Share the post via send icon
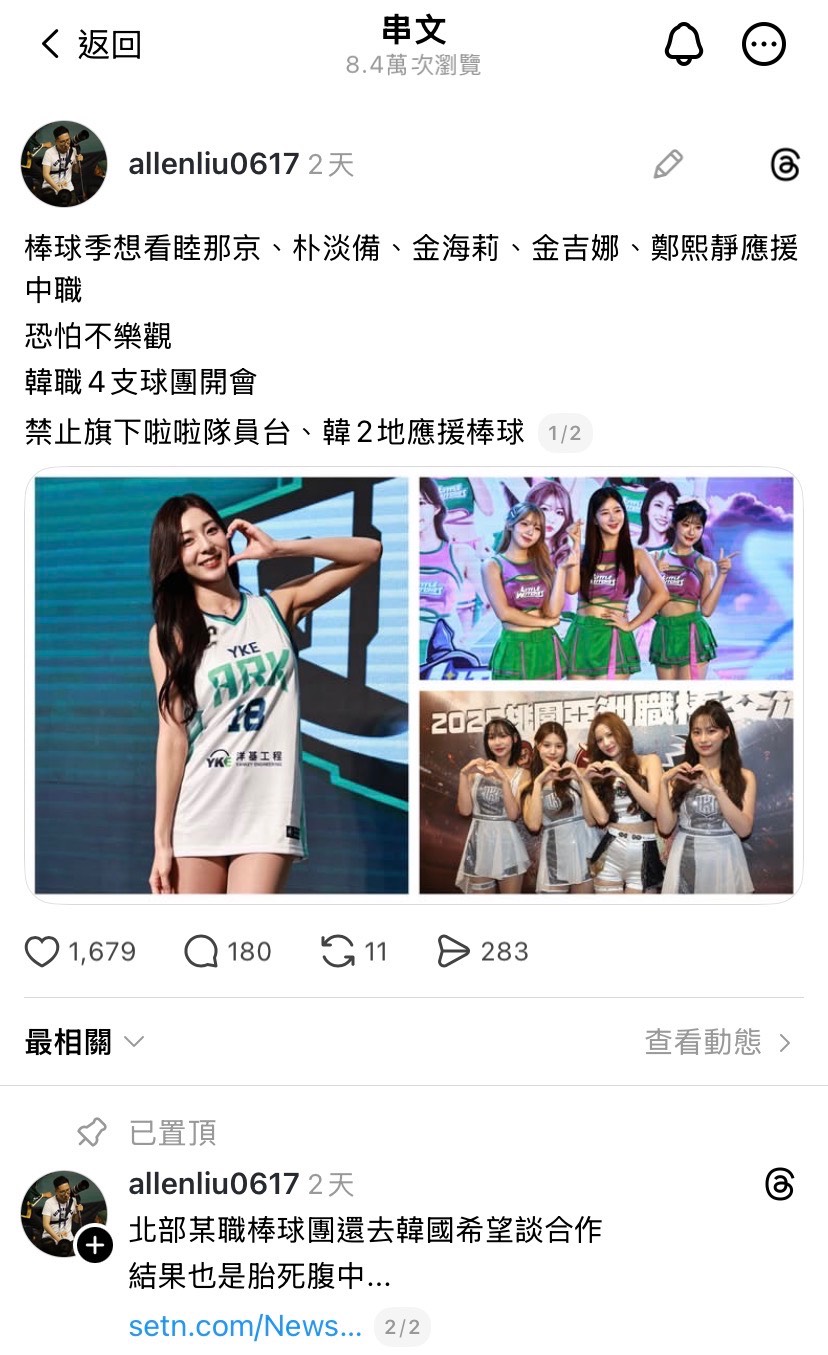Screen dimensions: 828x1355 click(453, 951)
